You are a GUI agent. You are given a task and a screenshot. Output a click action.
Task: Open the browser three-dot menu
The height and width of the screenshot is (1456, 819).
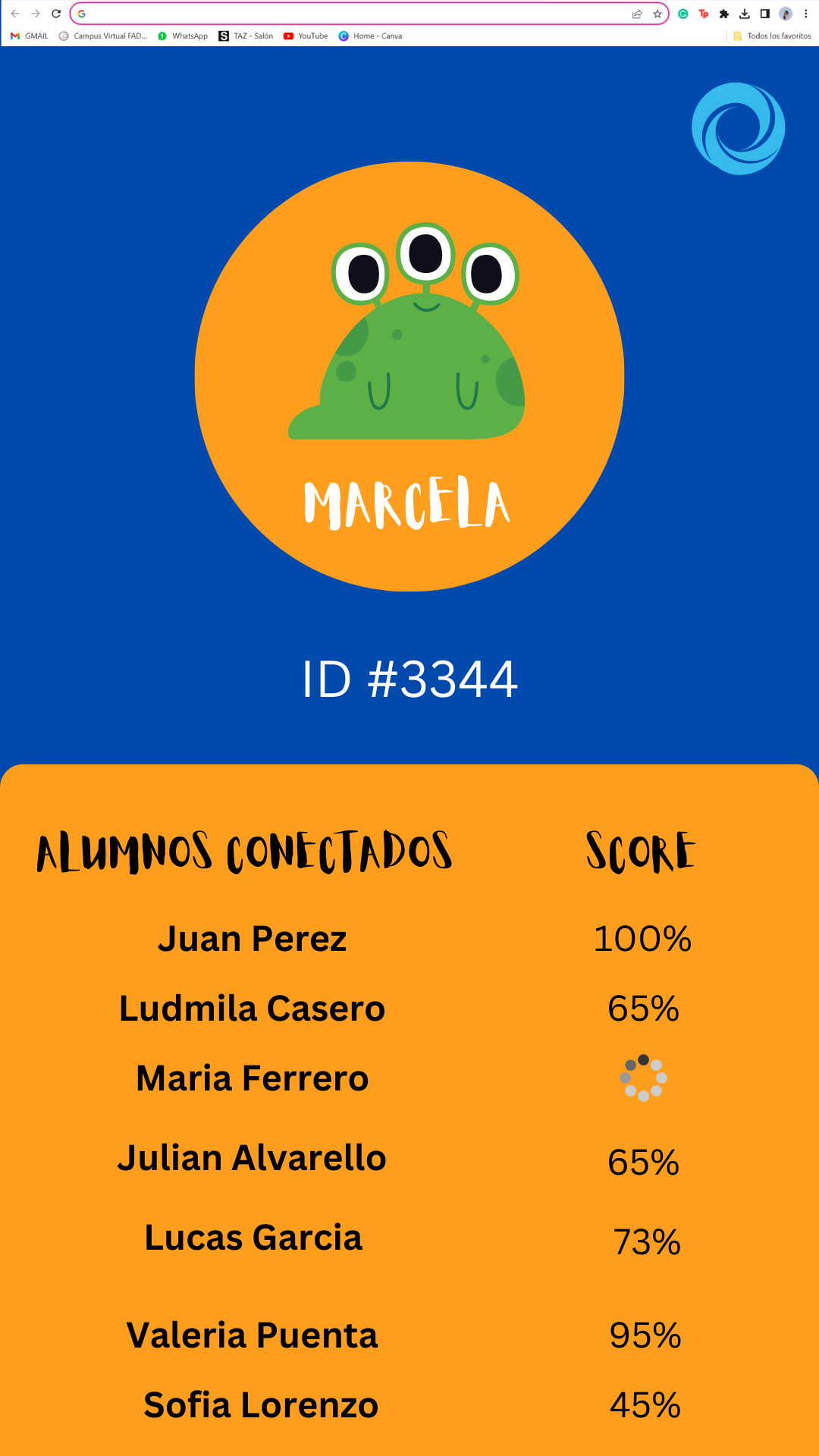click(805, 14)
